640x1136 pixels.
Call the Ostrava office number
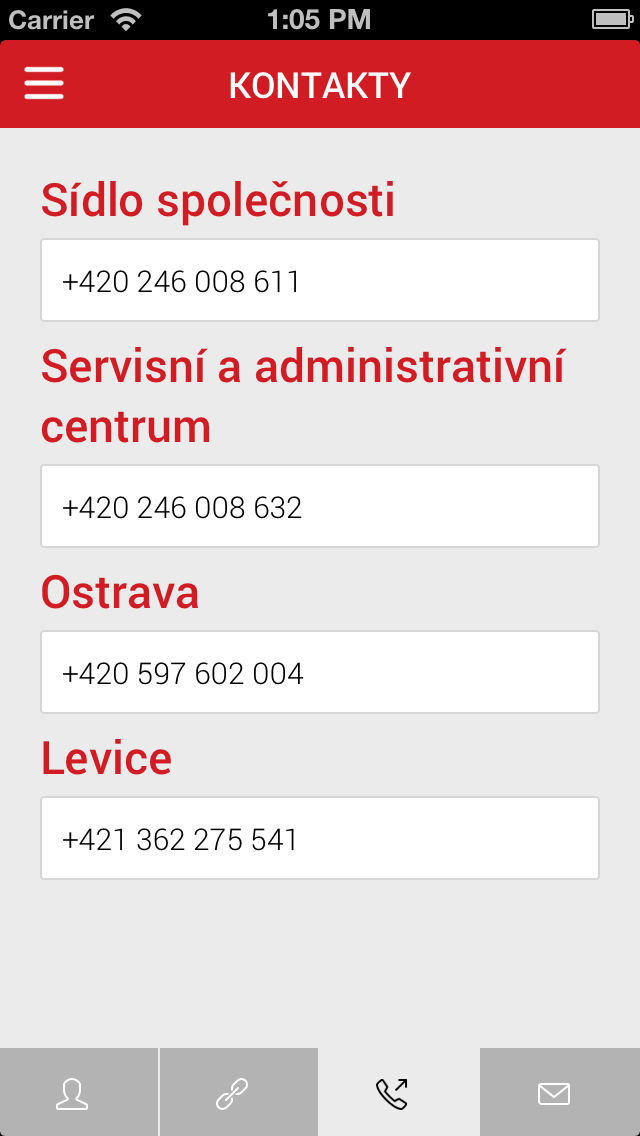320,672
